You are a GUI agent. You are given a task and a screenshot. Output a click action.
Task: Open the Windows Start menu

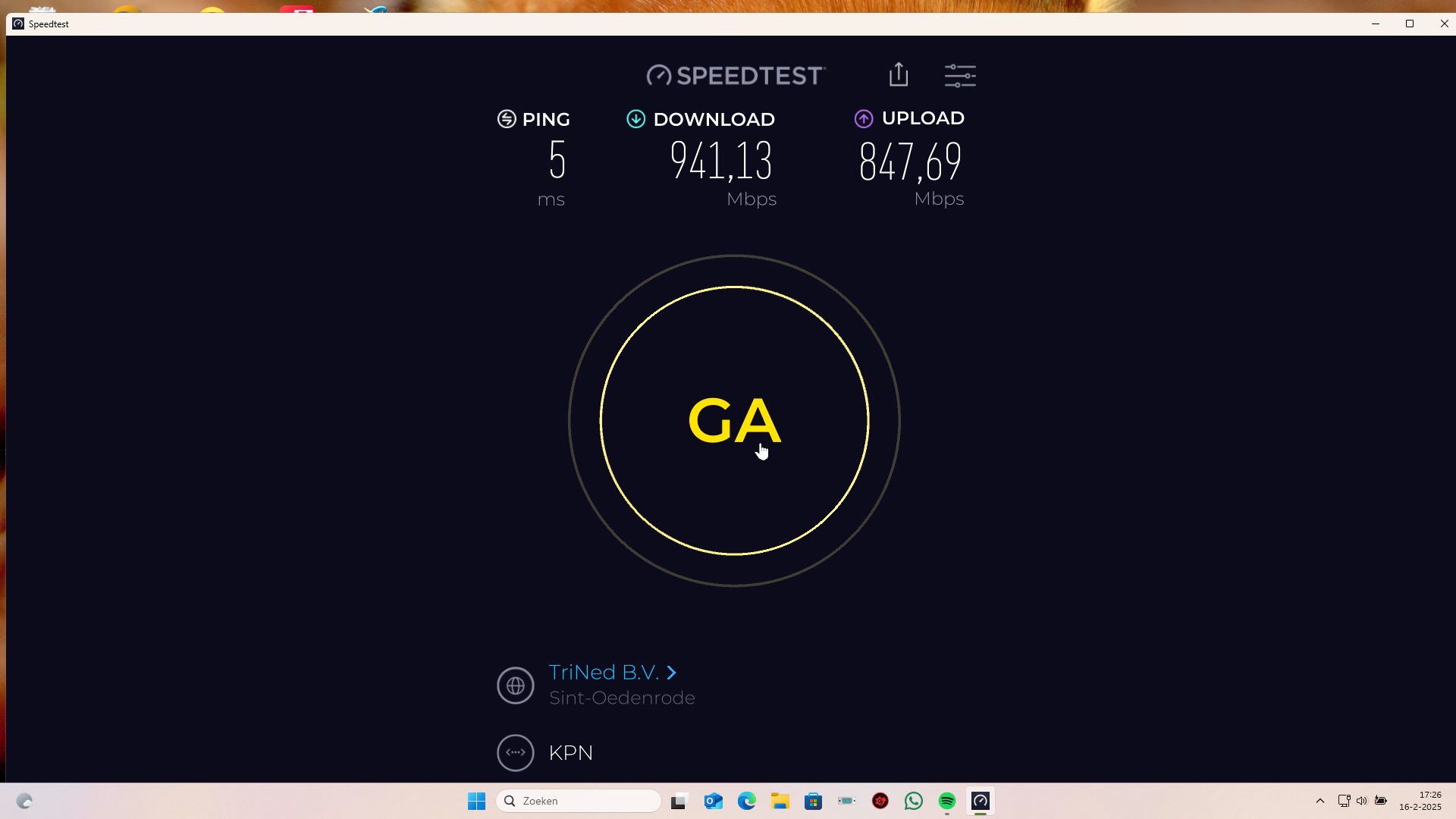(x=476, y=801)
